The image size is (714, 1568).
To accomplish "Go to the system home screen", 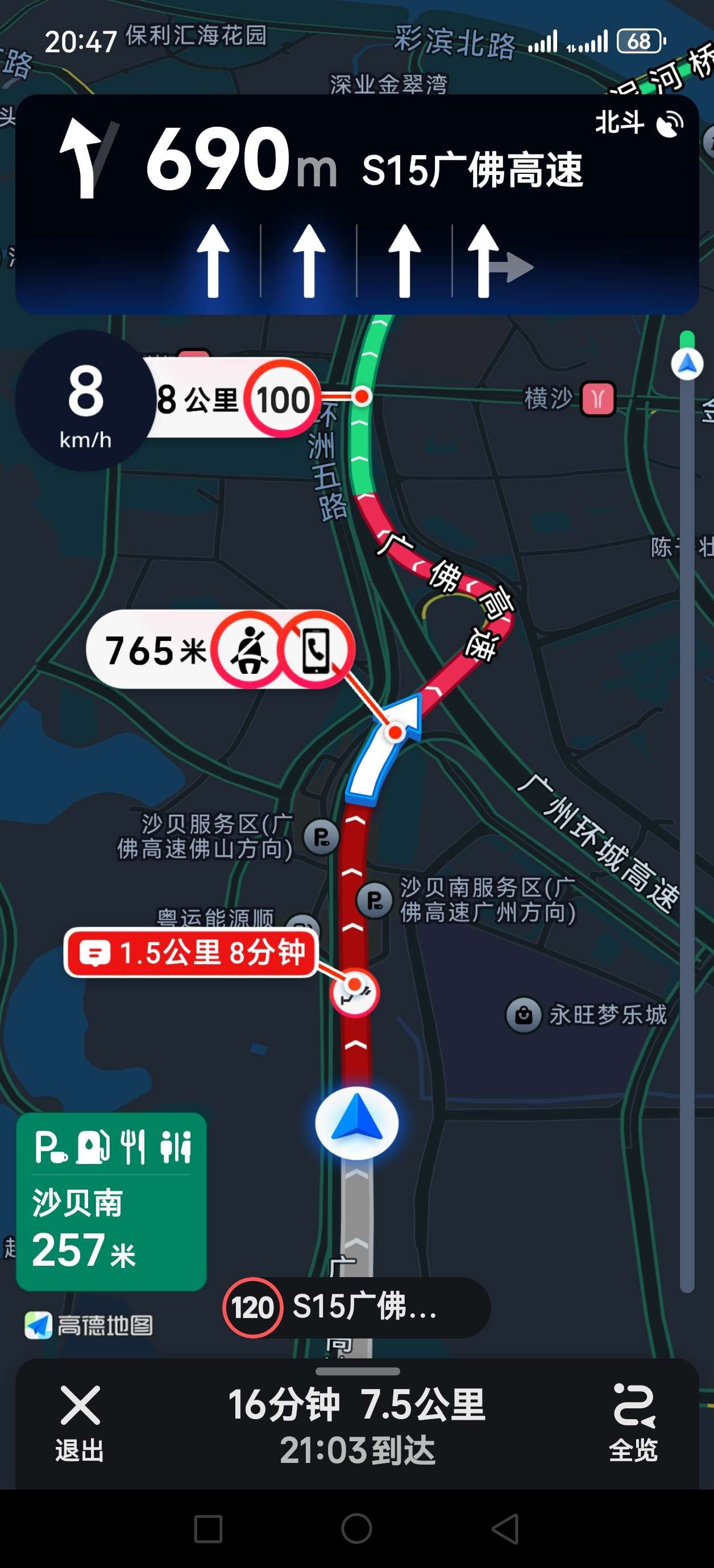I will pyautogui.click(x=357, y=1528).
